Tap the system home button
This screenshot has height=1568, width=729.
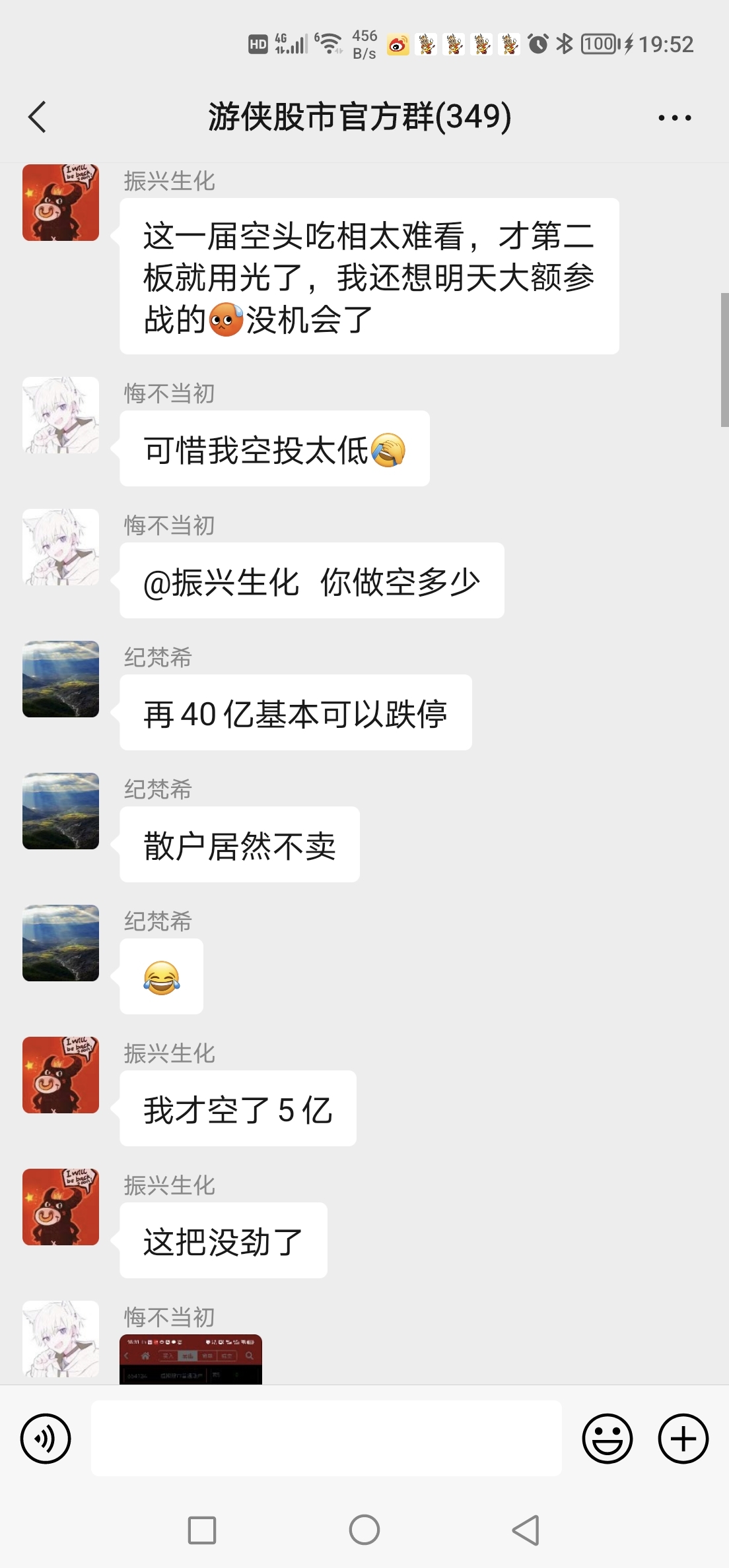(364, 1530)
